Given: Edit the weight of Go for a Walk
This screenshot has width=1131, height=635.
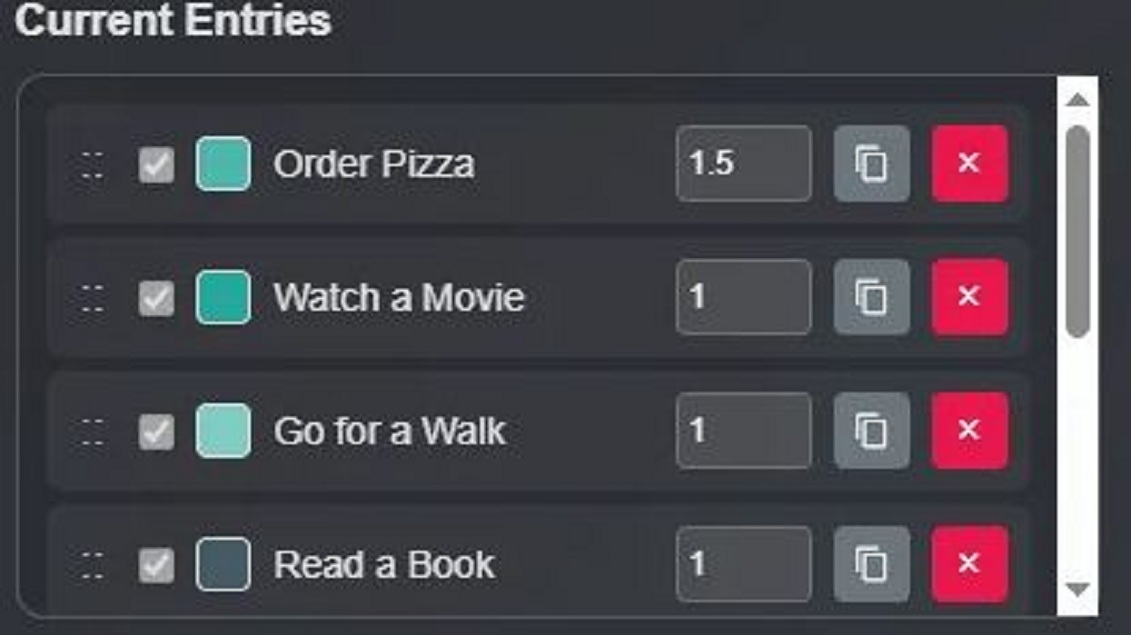Looking at the screenshot, I should (x=743, y=431).
